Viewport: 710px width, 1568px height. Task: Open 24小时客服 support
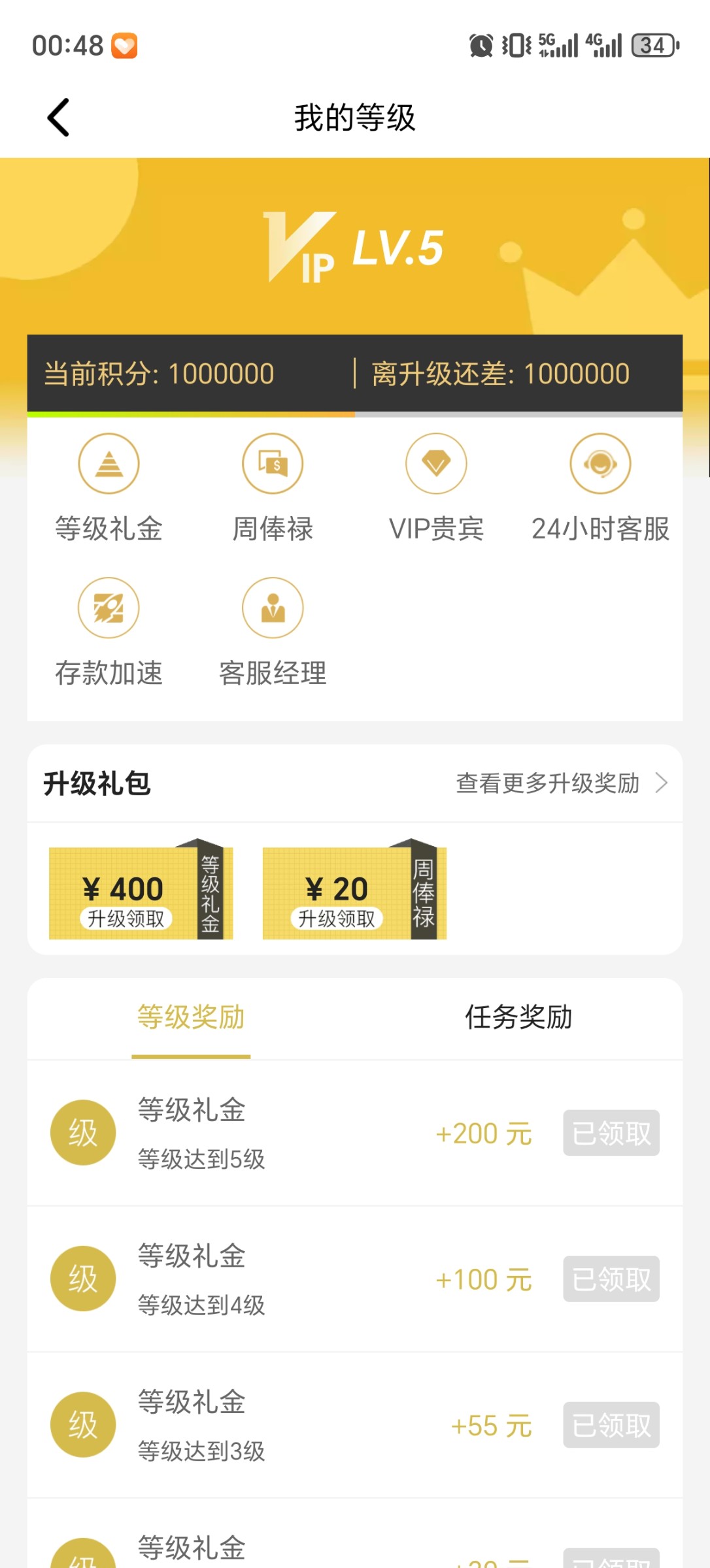[600, 464]
